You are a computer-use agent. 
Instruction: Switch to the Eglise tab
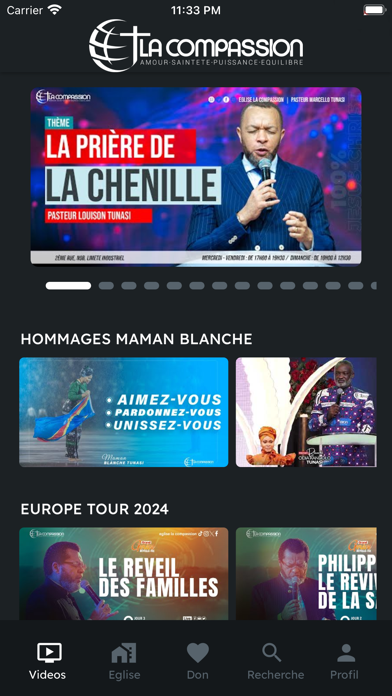[124, 661]
